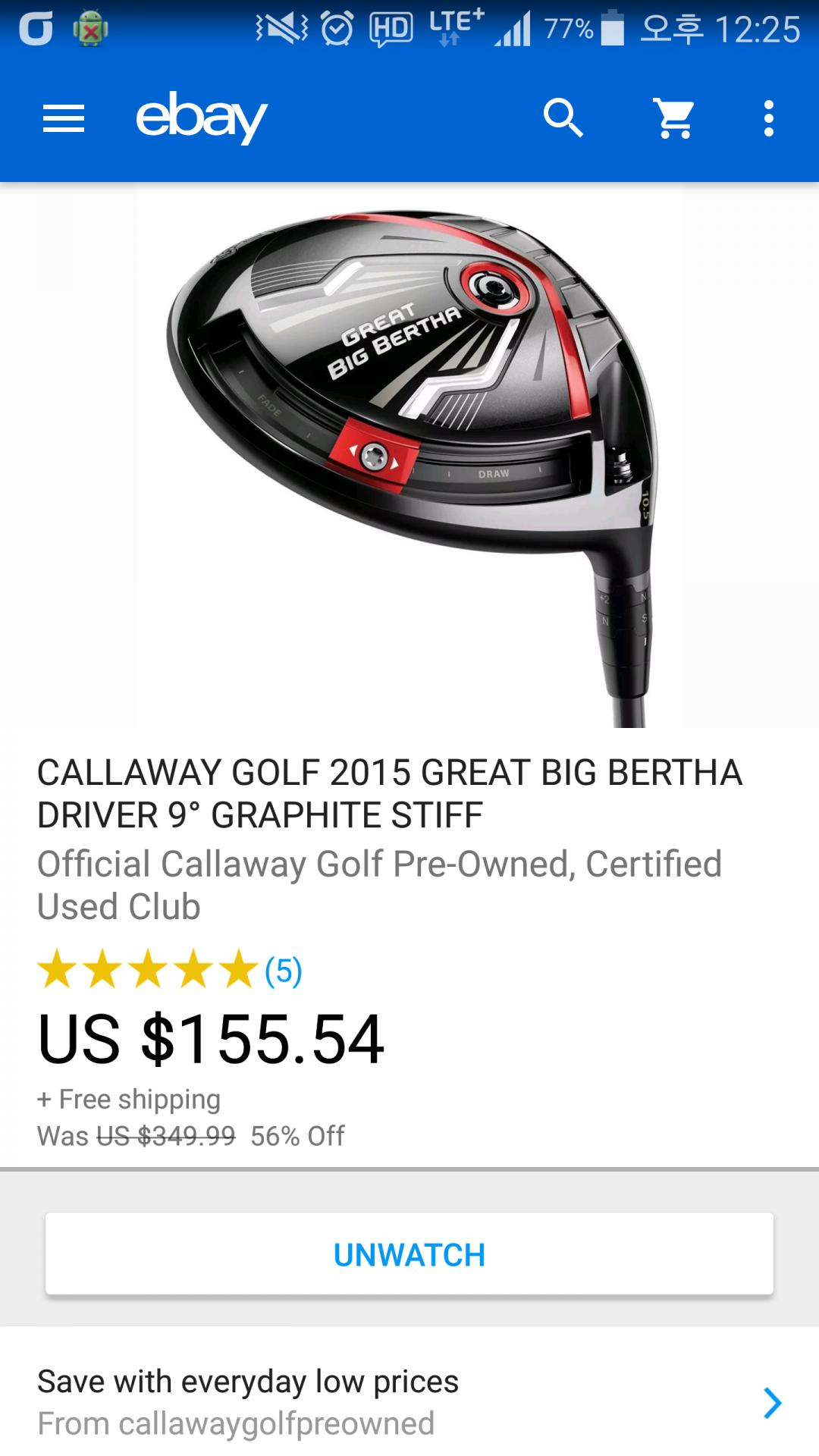
Task: Open the hamburger navigation menu
Action: pos(64,118)
